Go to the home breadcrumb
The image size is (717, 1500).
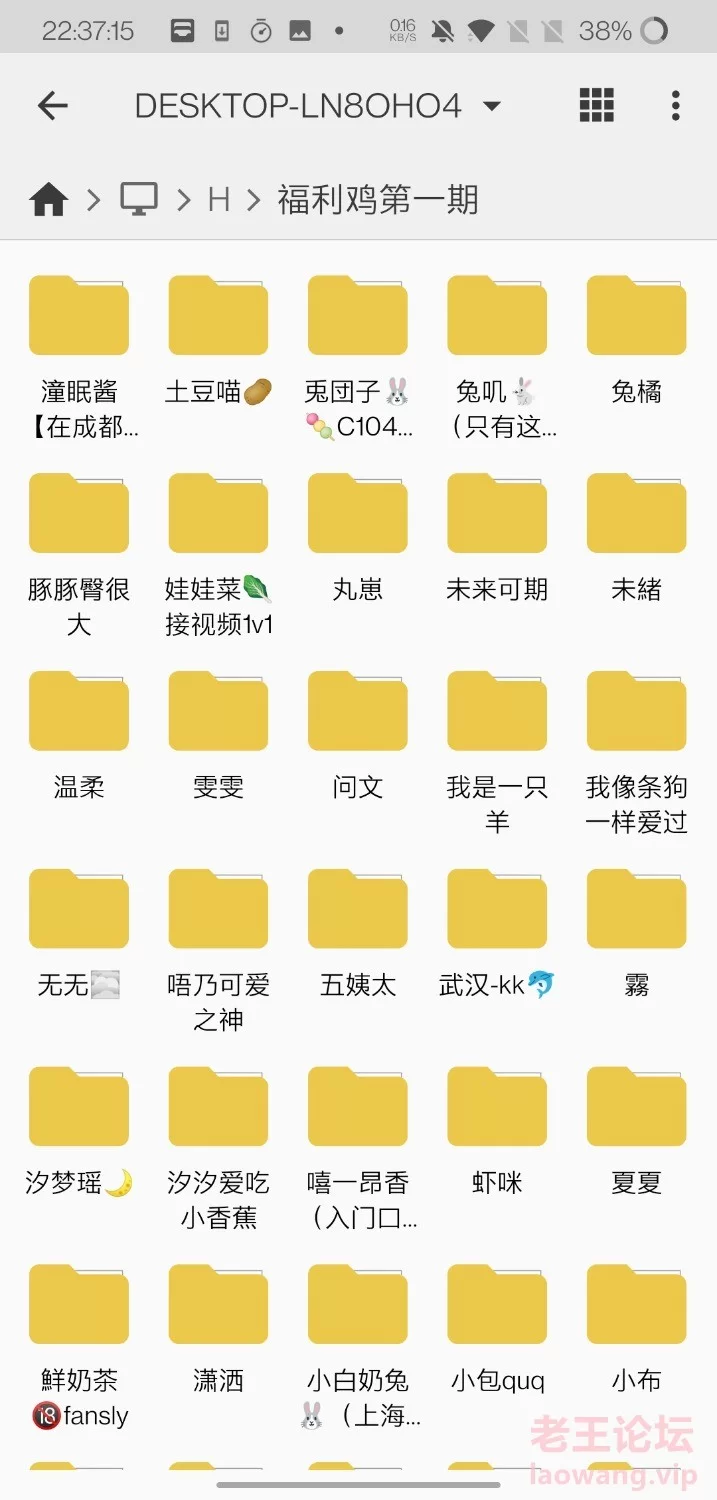(x=48, y=200)
